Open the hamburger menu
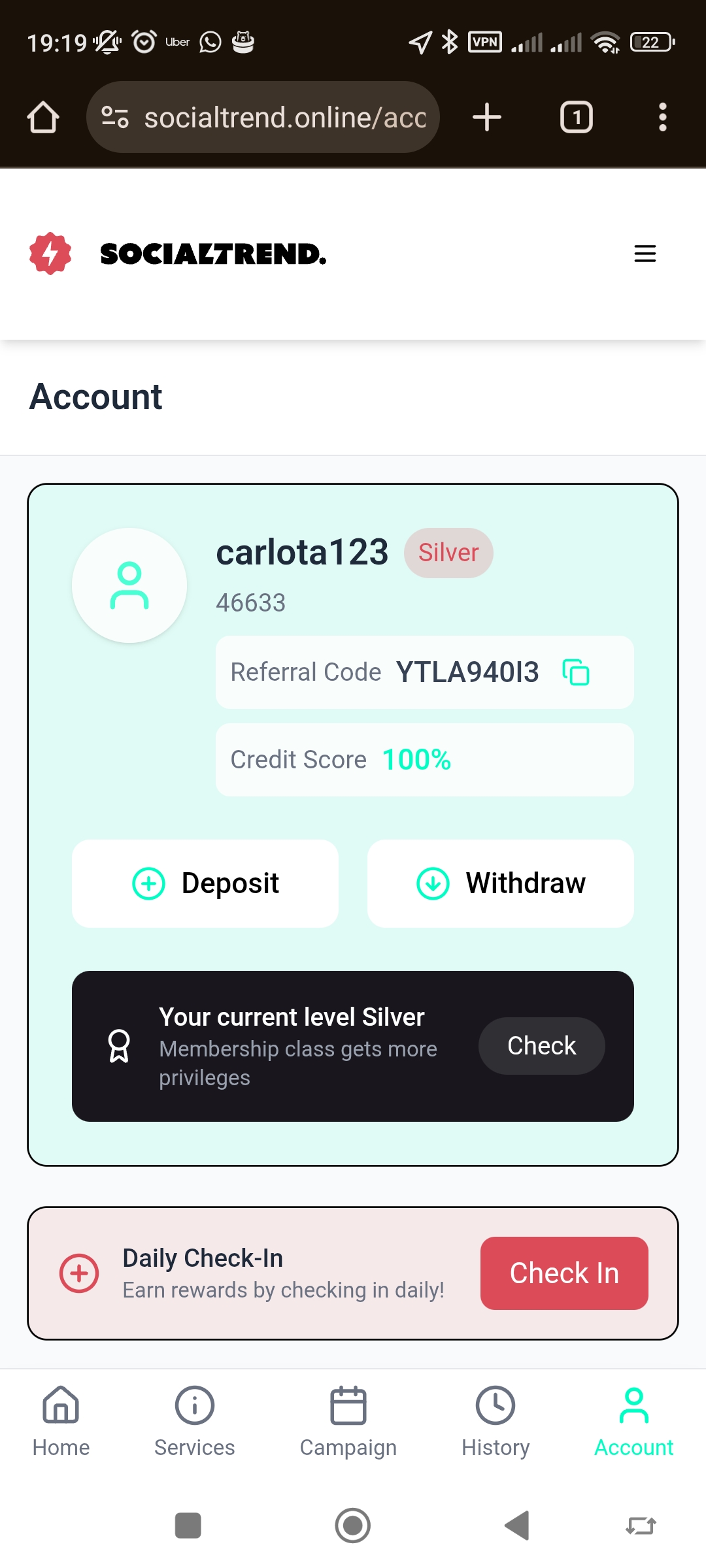Image resolution: width=706 pixels, height=1568 pixels. coord(645,253)
